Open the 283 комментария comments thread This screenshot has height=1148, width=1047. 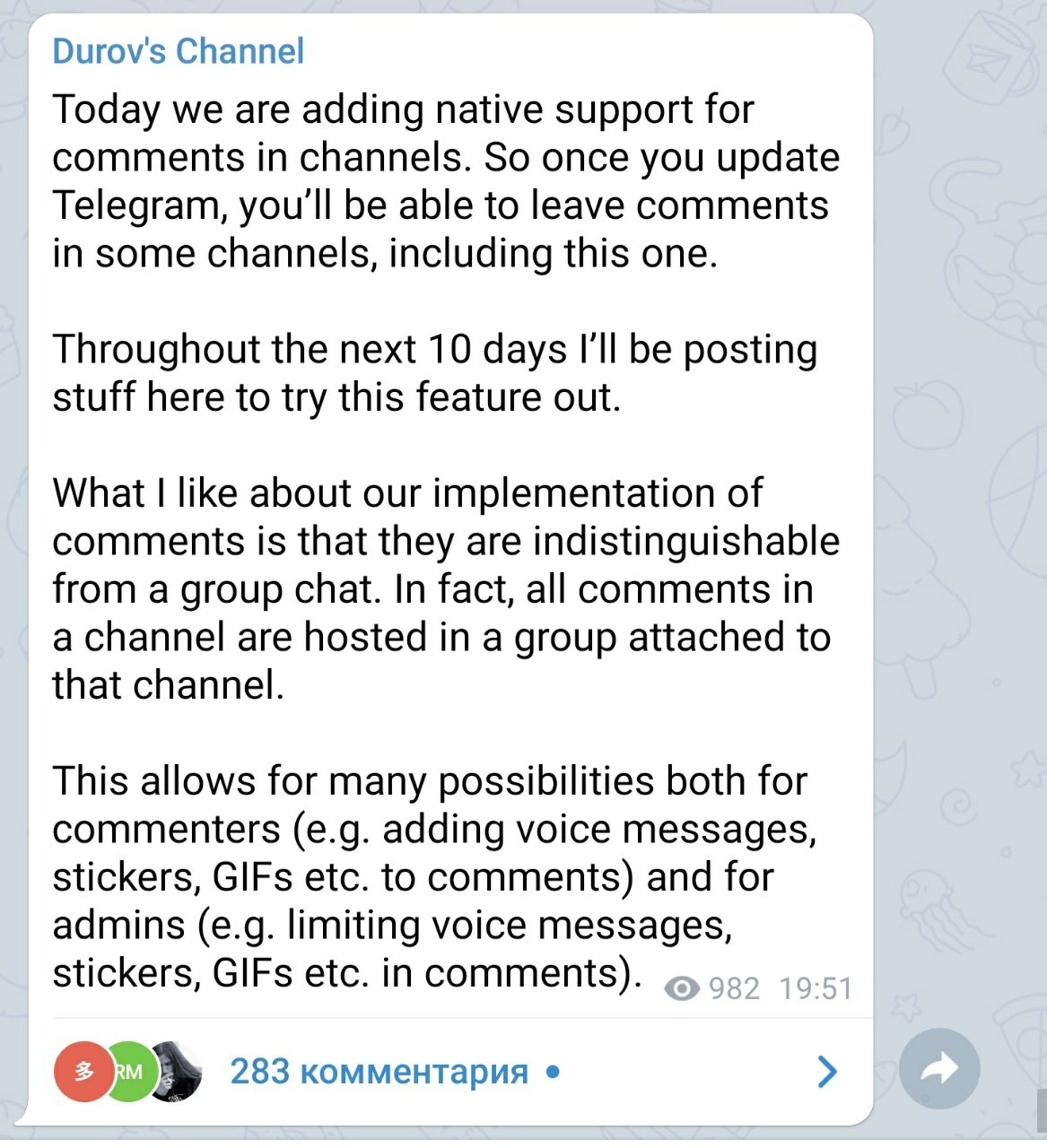click(379, 1071)
